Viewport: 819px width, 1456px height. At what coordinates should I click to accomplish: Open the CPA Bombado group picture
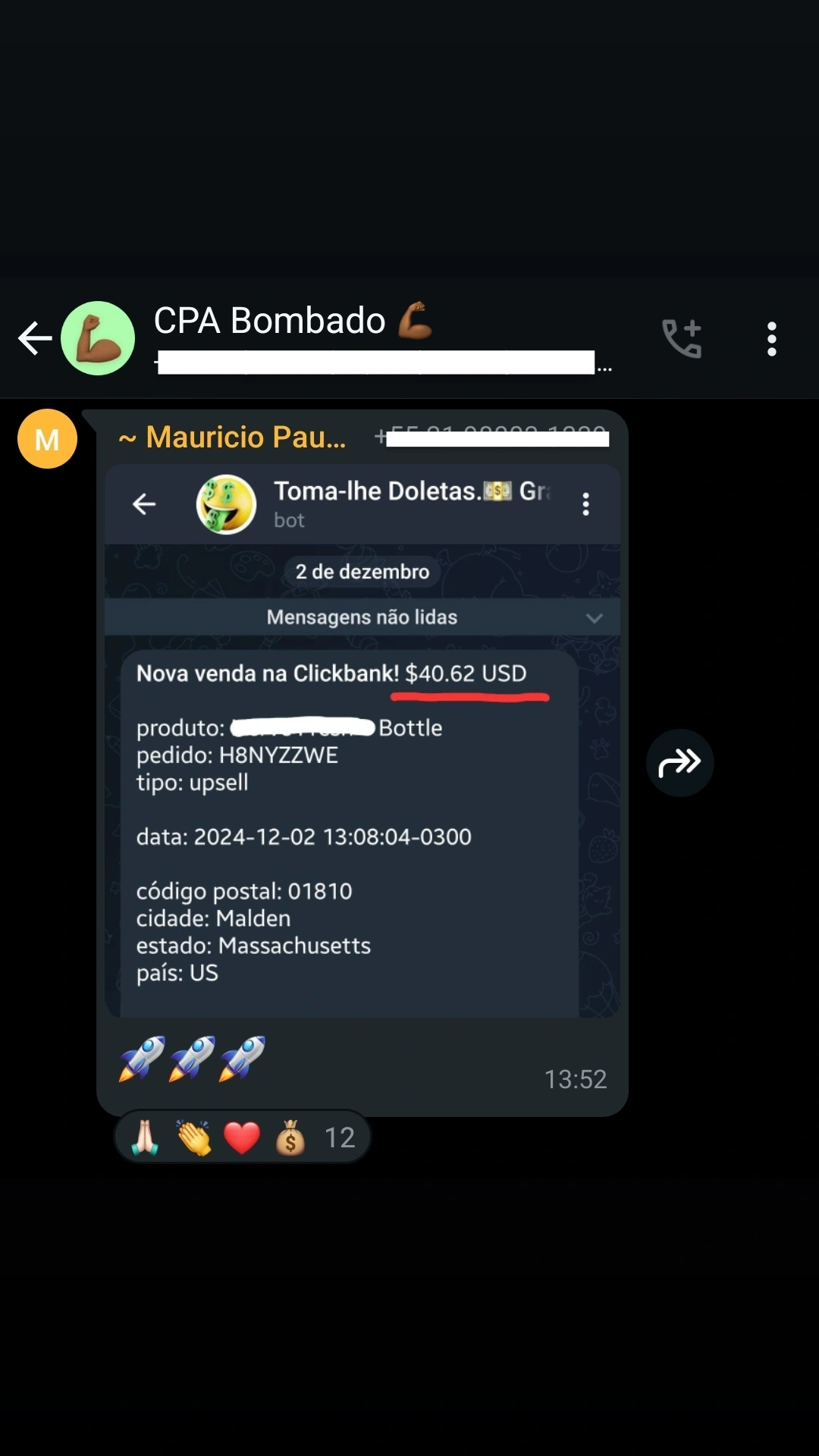click(x=98, y=338)
